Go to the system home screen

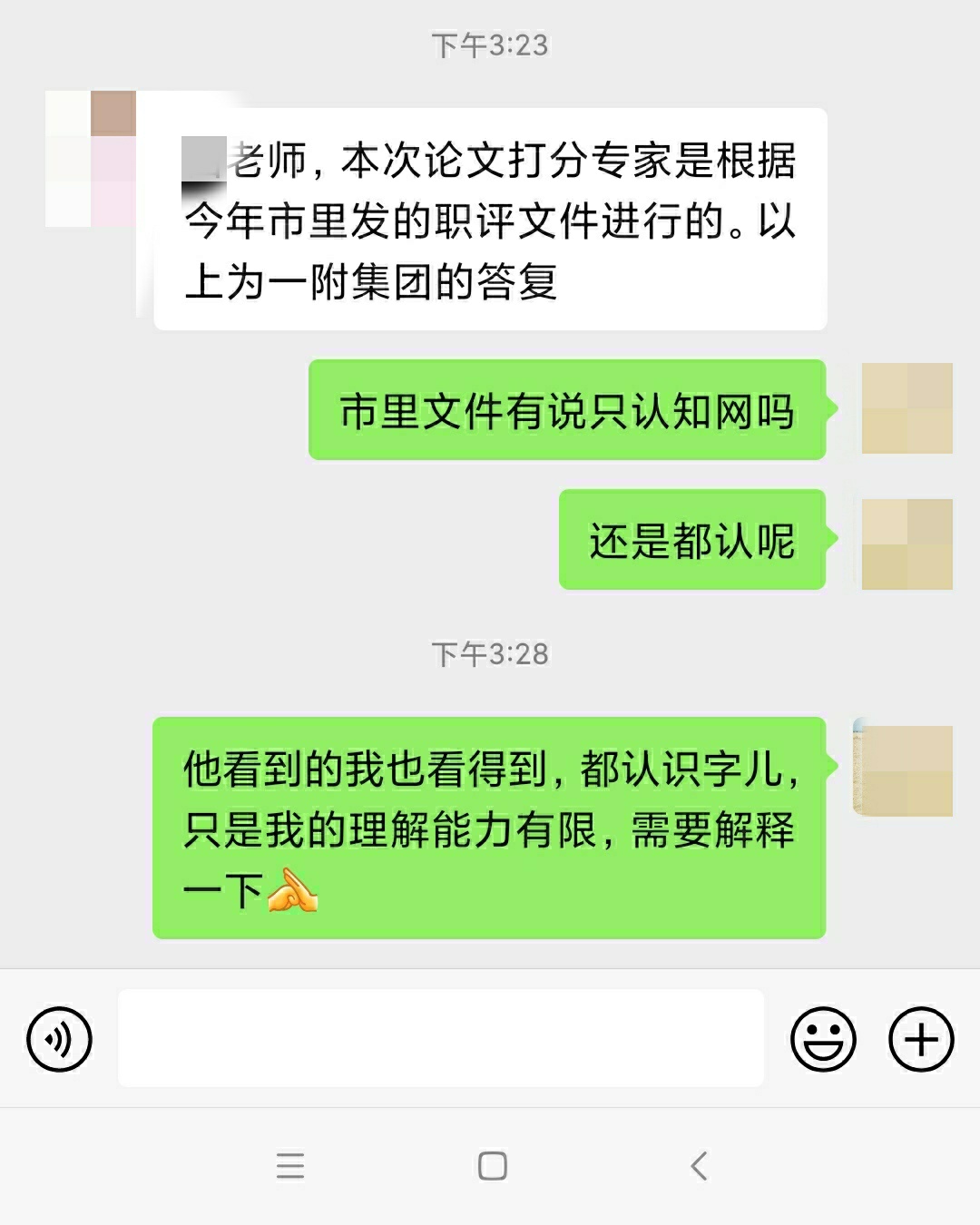pyautogui.click(x=492, y=1165)
